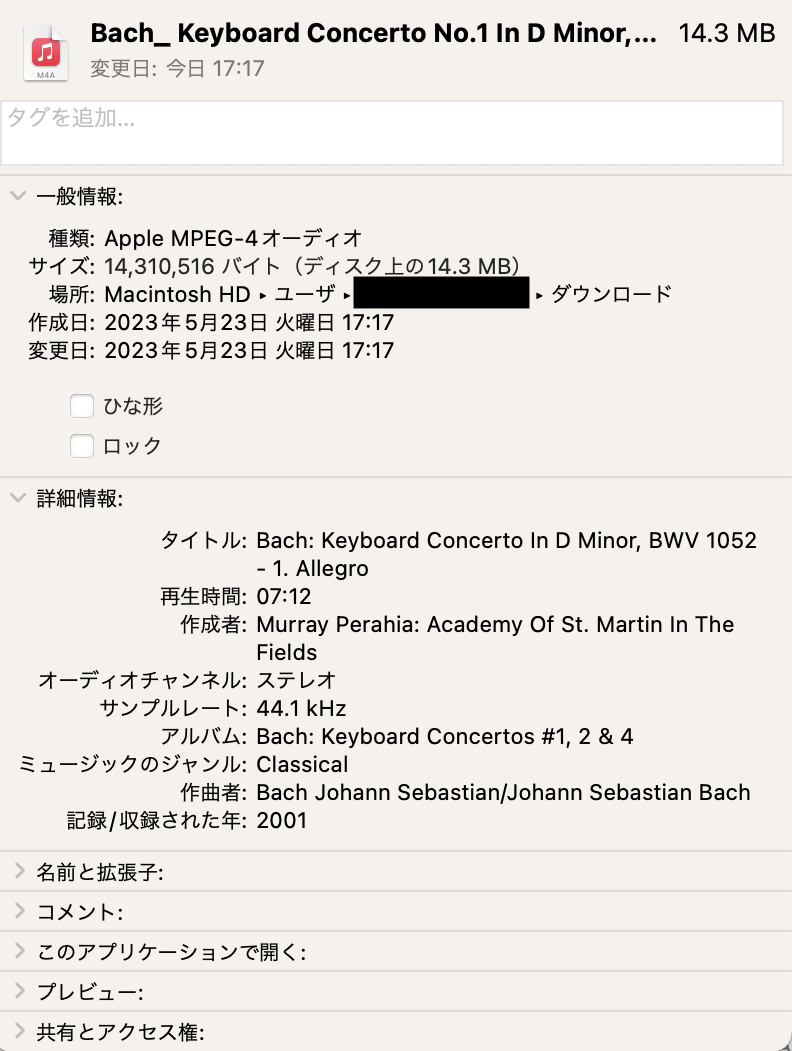Expand このアプリケーションで開く section
792x1051 pixels.
pyautogui.click(x=17, y=952)
